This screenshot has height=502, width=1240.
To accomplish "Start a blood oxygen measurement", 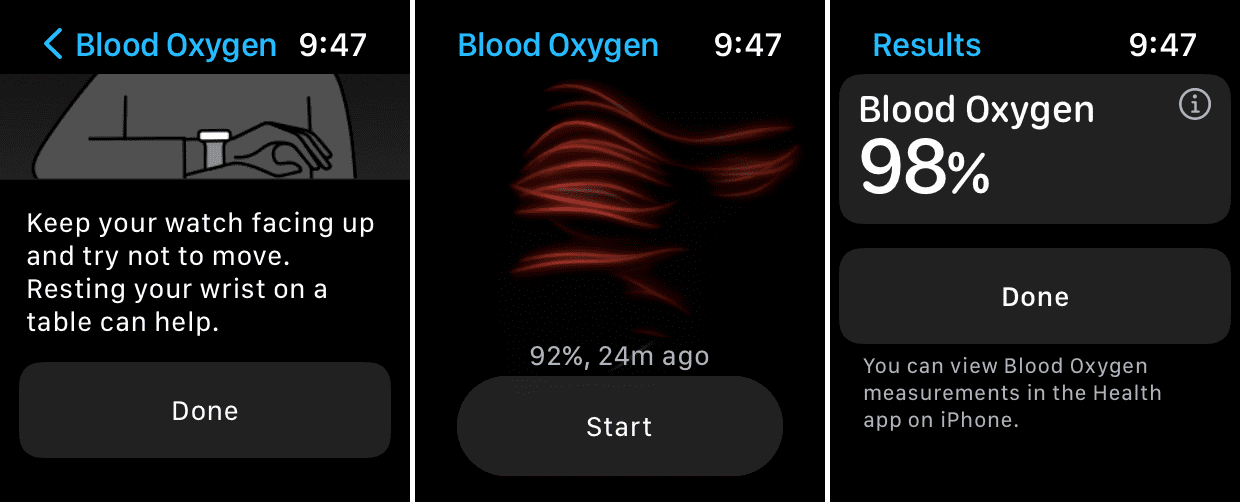I will 619,427.
